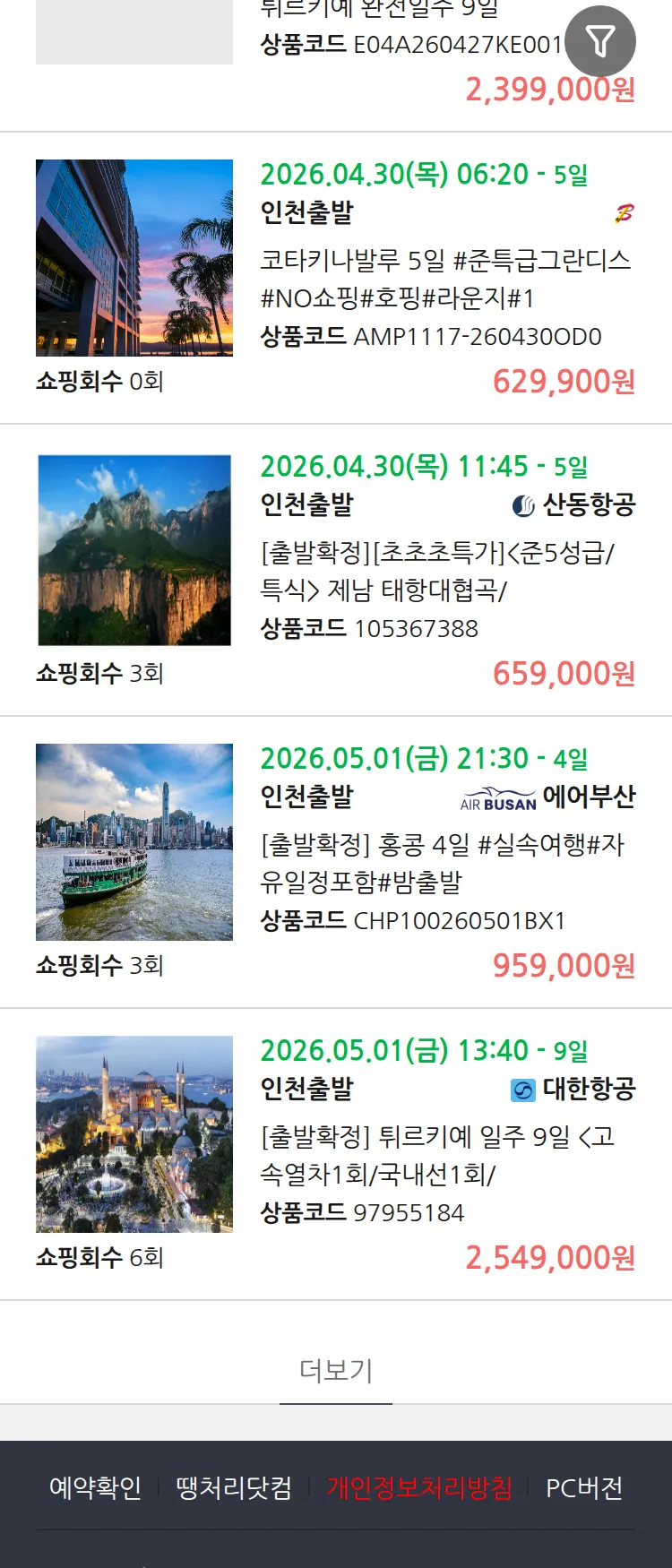Go to 예약확인 in the footer

pyautogui.click(x=95, y=1488)
